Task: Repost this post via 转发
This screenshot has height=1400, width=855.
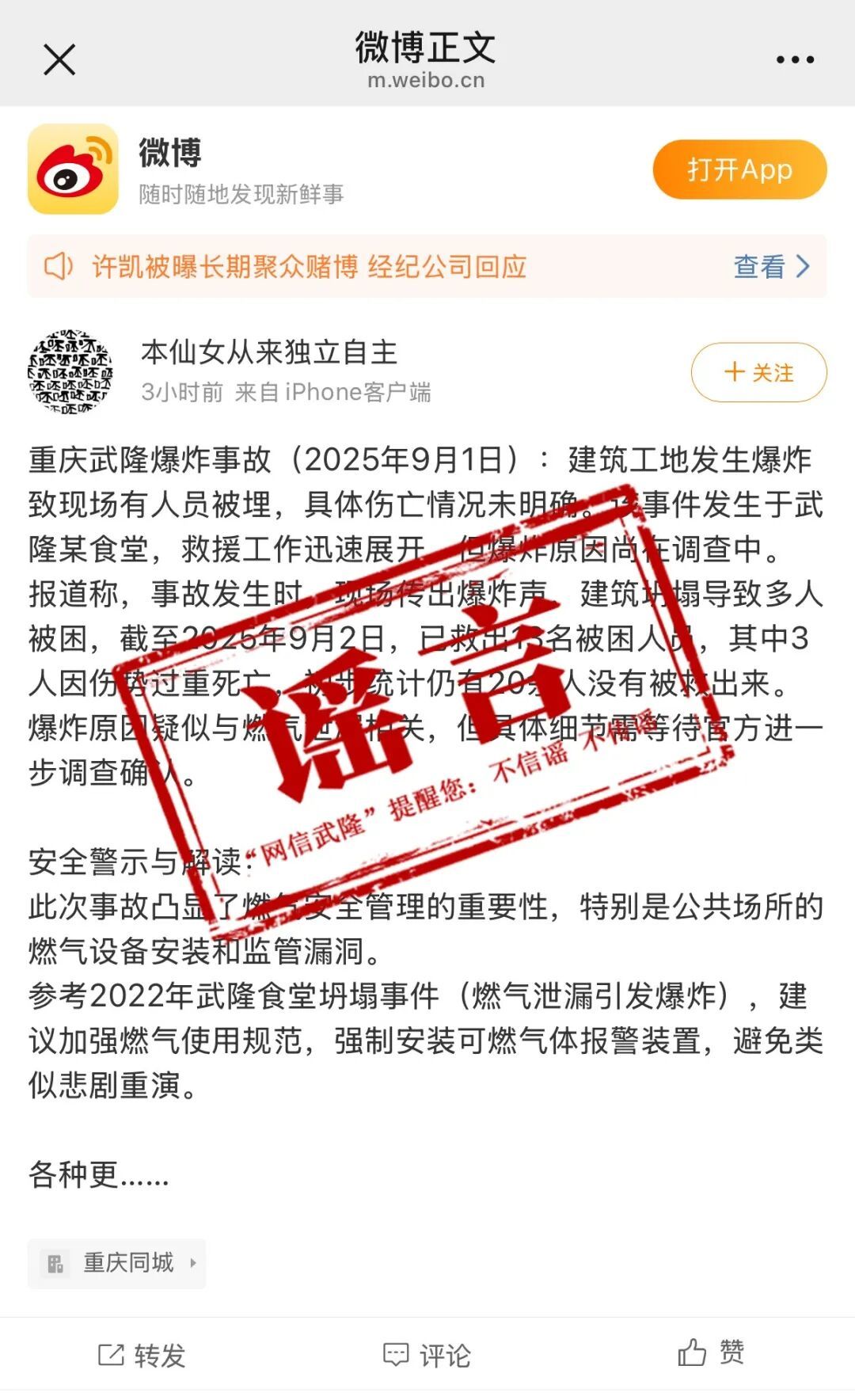Action: pyautogui.click(x=142, y=1355)
